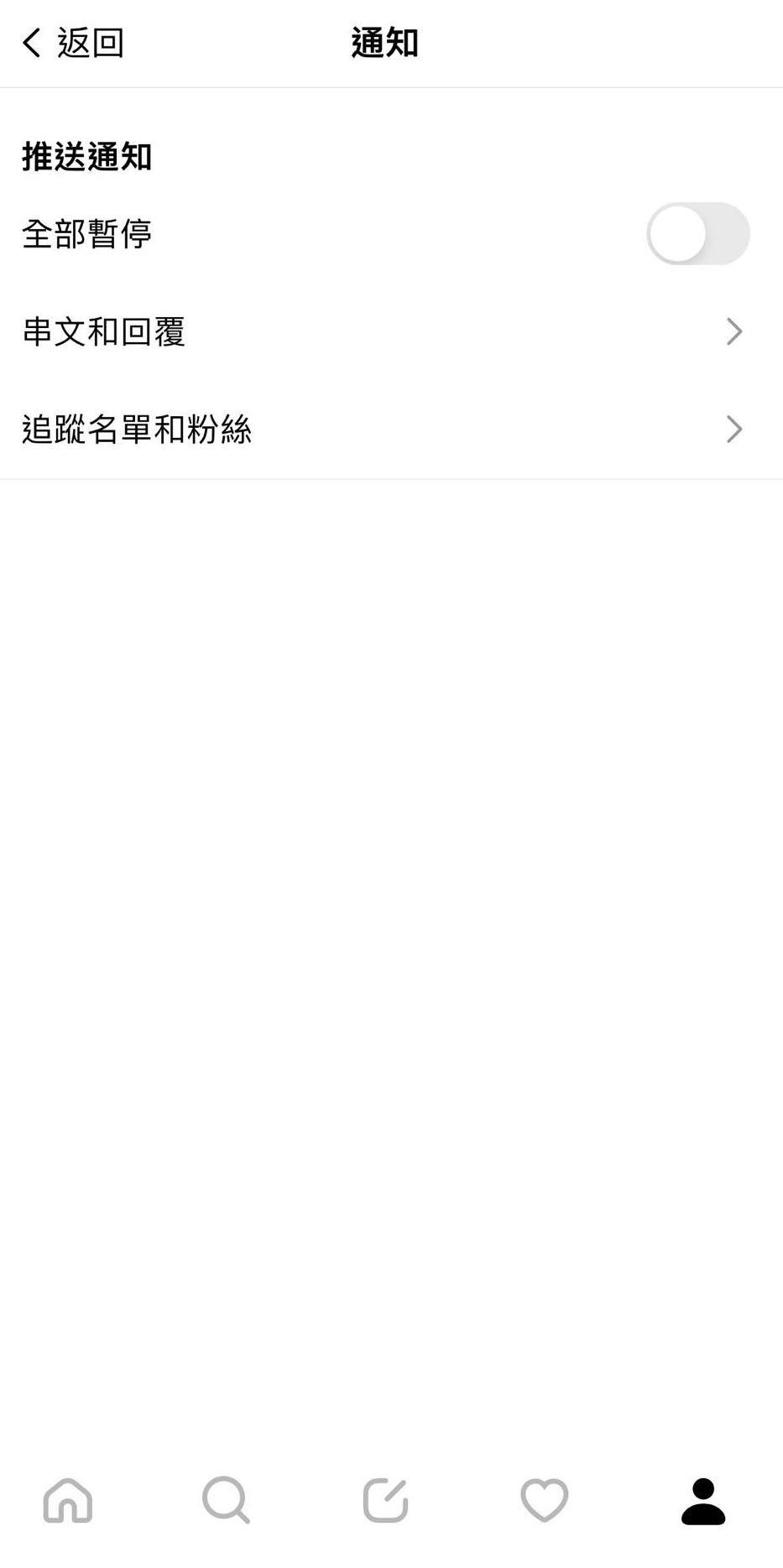The image size is (783, 1568).
Task: Open 追蹤名單和粉絲 notification settings
Action: click(391, 430)
